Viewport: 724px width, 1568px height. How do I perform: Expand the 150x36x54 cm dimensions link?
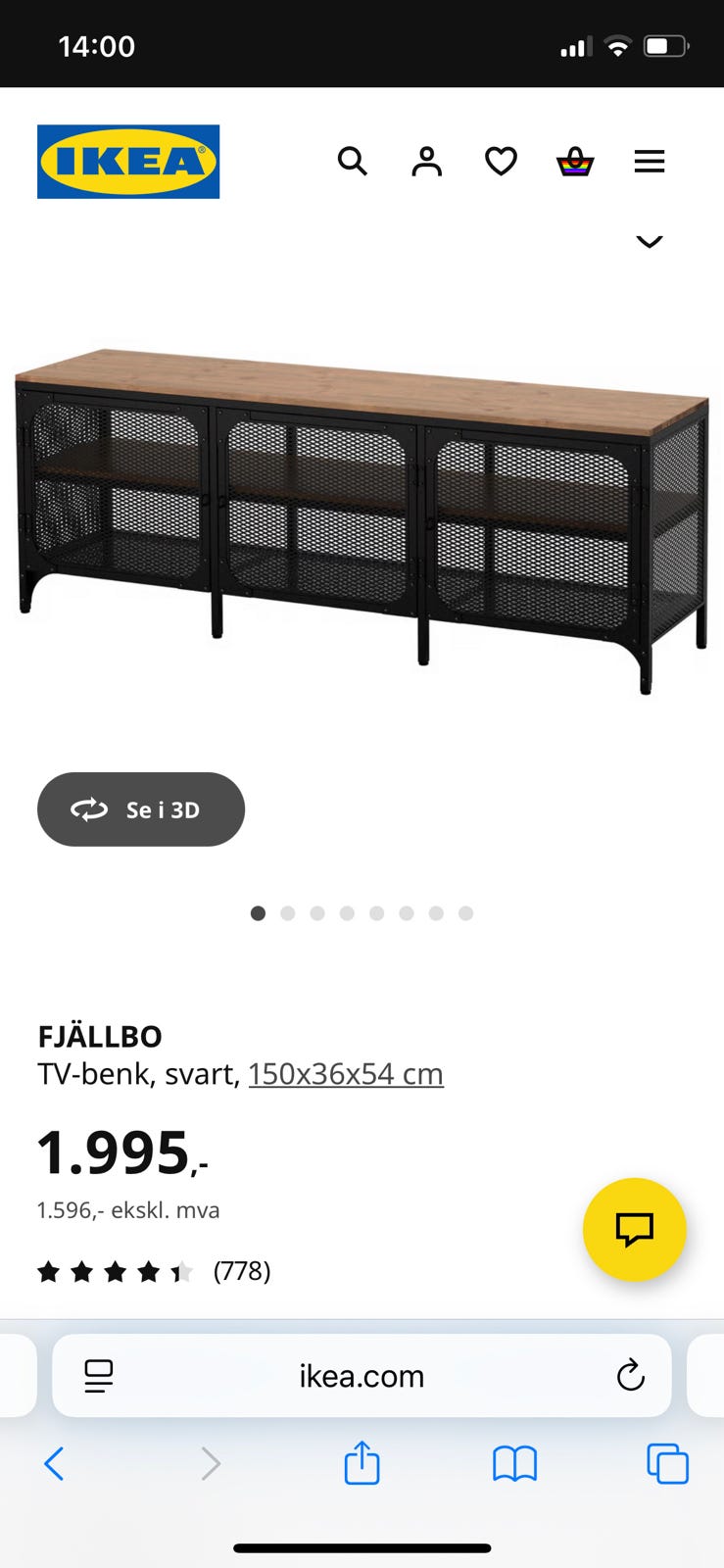click(346, 1073)
